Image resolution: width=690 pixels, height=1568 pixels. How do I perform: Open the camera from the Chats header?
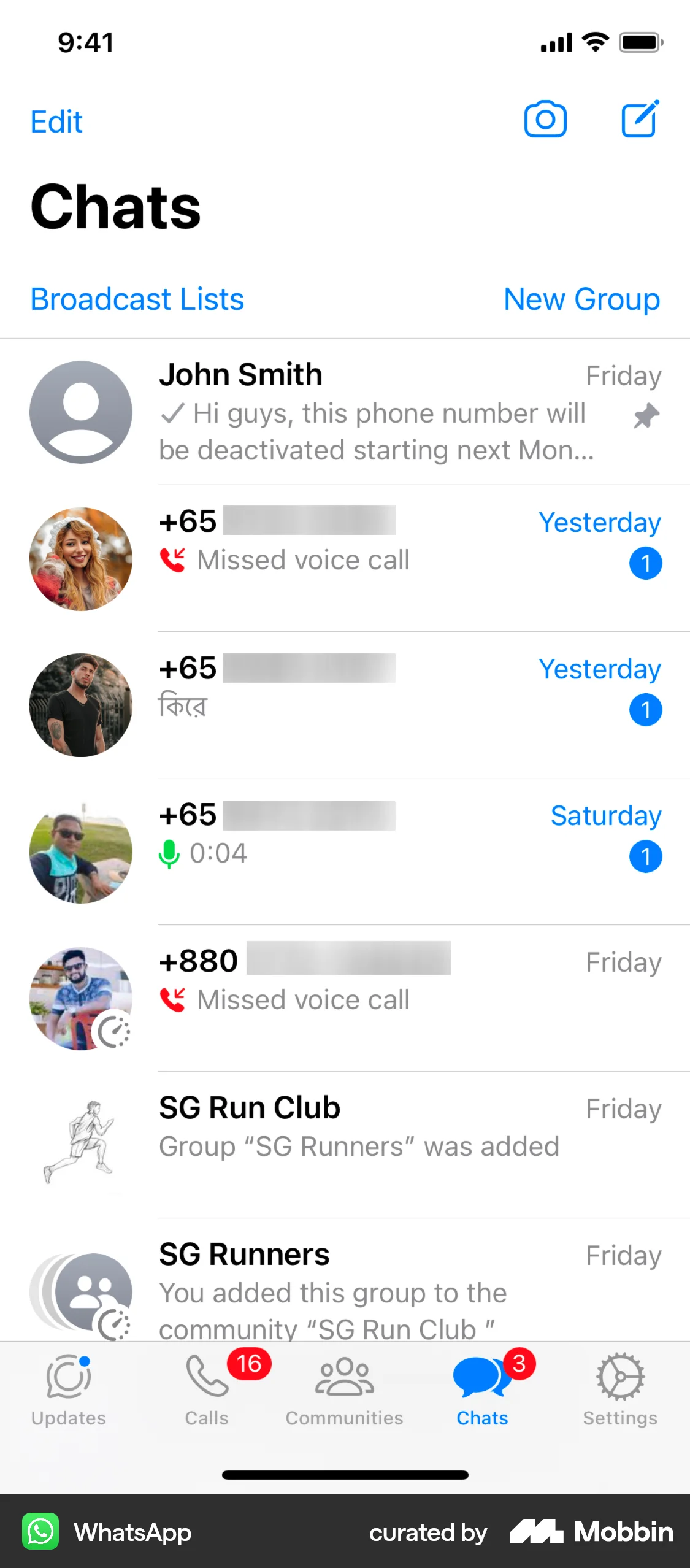click(x=545, y=119)
